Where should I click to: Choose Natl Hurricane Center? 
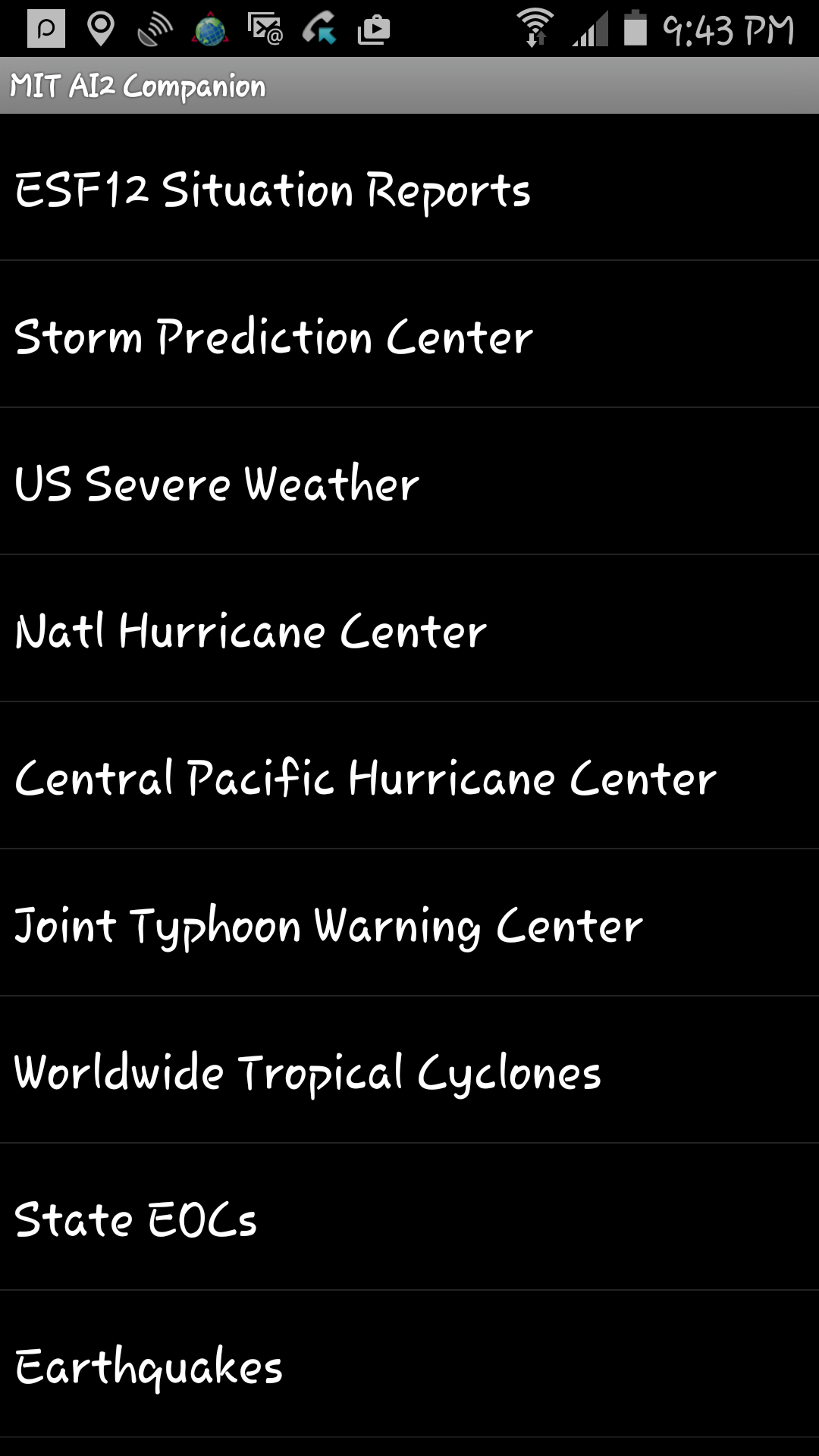click(x=250, y=630)
